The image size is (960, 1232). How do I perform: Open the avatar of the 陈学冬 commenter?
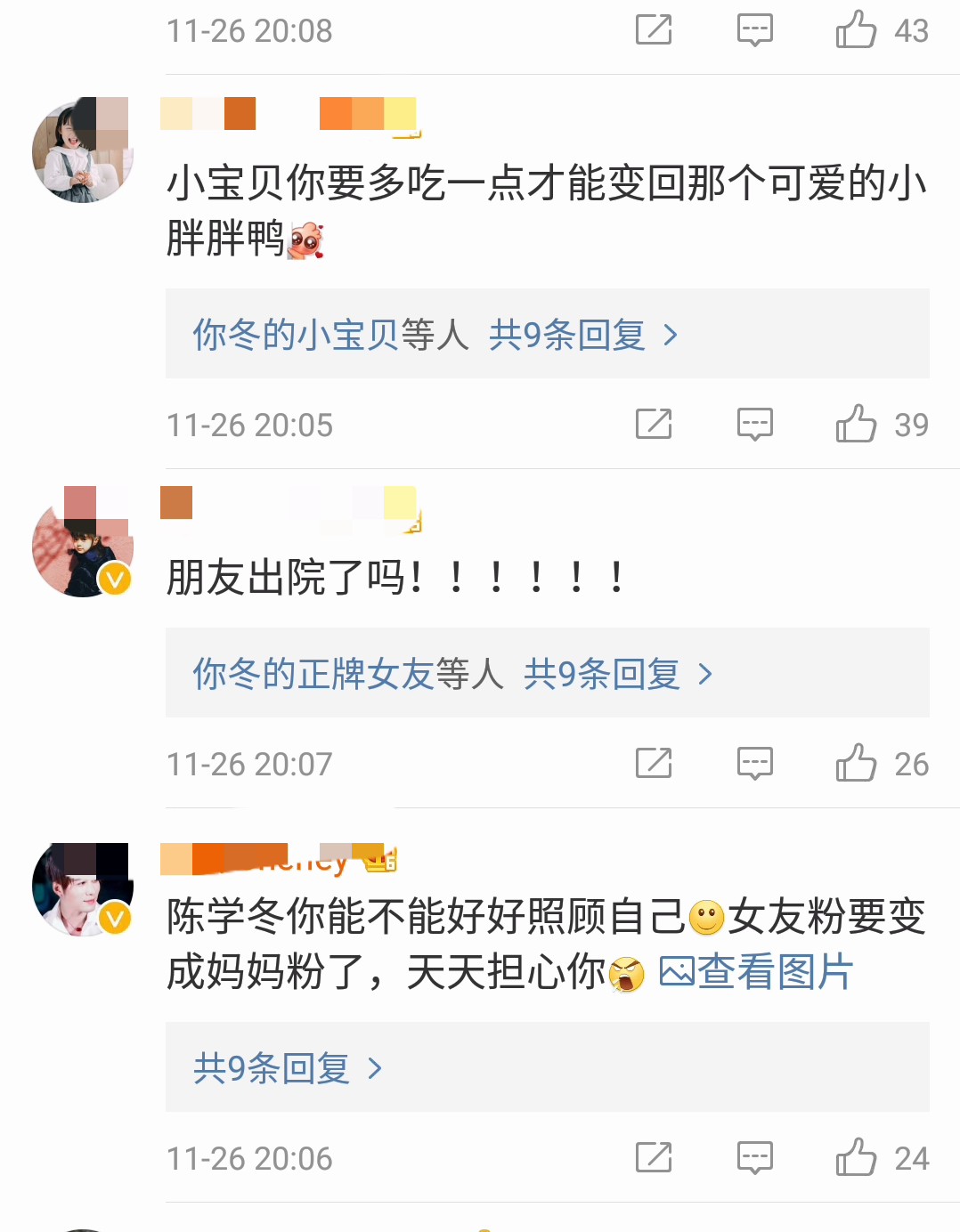pos(82,888)
